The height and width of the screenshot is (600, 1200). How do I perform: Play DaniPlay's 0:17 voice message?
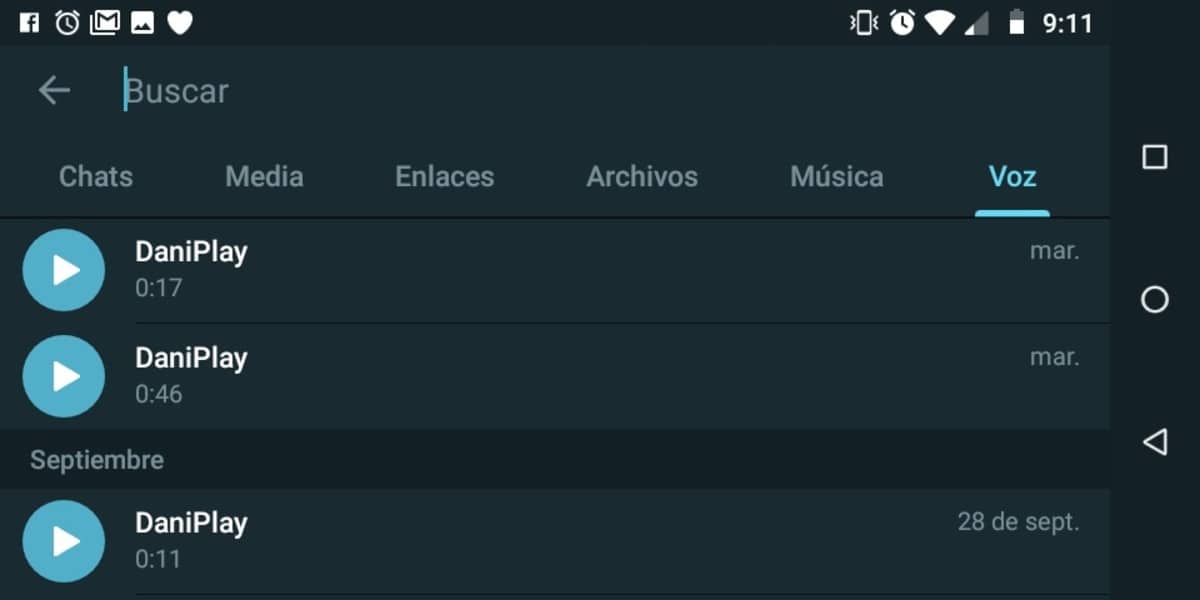tap(64, 270)
